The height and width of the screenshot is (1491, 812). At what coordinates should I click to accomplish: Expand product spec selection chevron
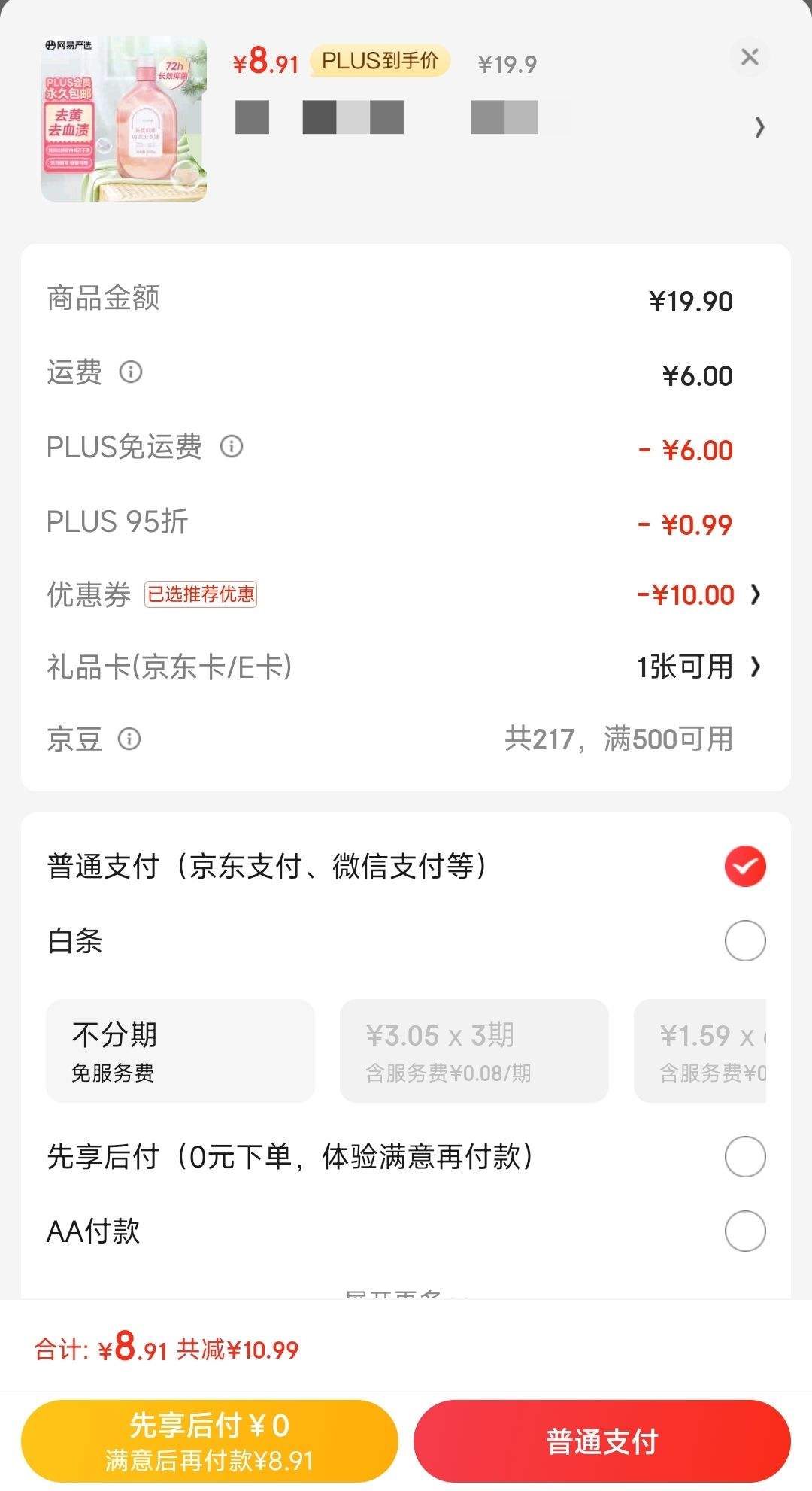(x=760, y=128)
